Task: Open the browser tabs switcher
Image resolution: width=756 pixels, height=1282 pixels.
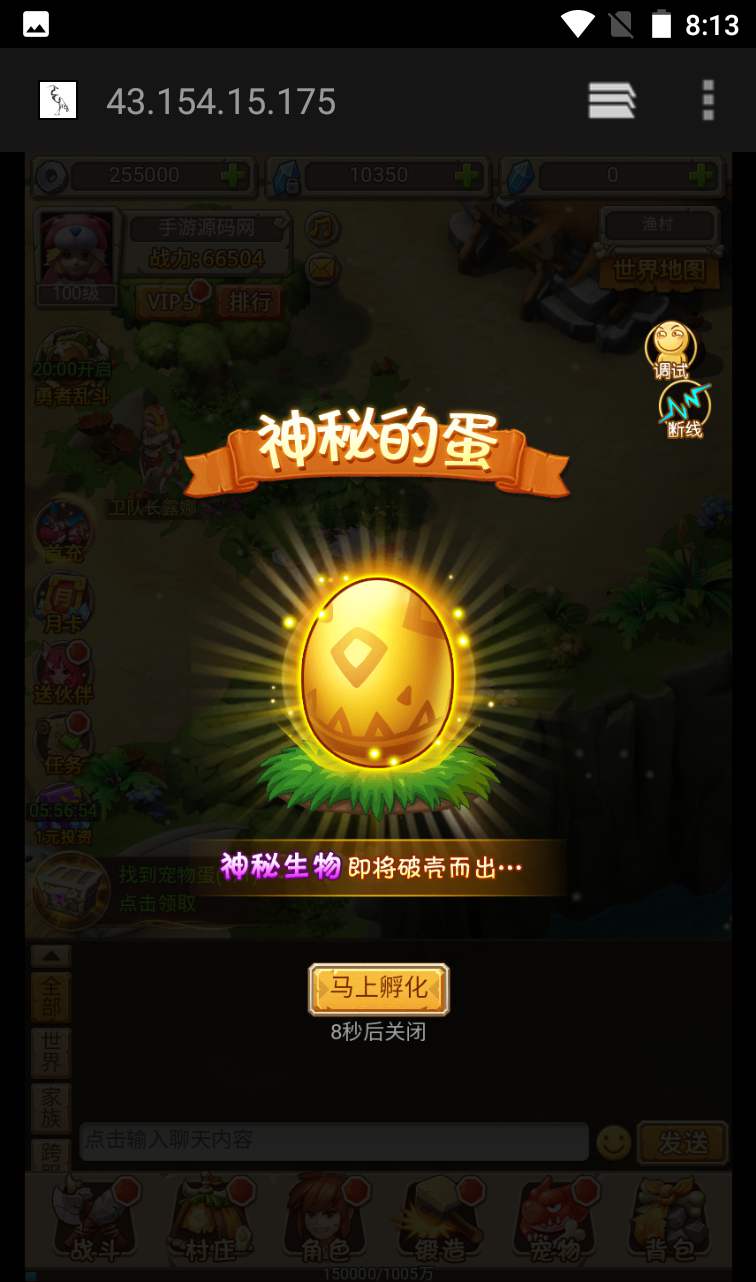Action: [x=612, y=101]
